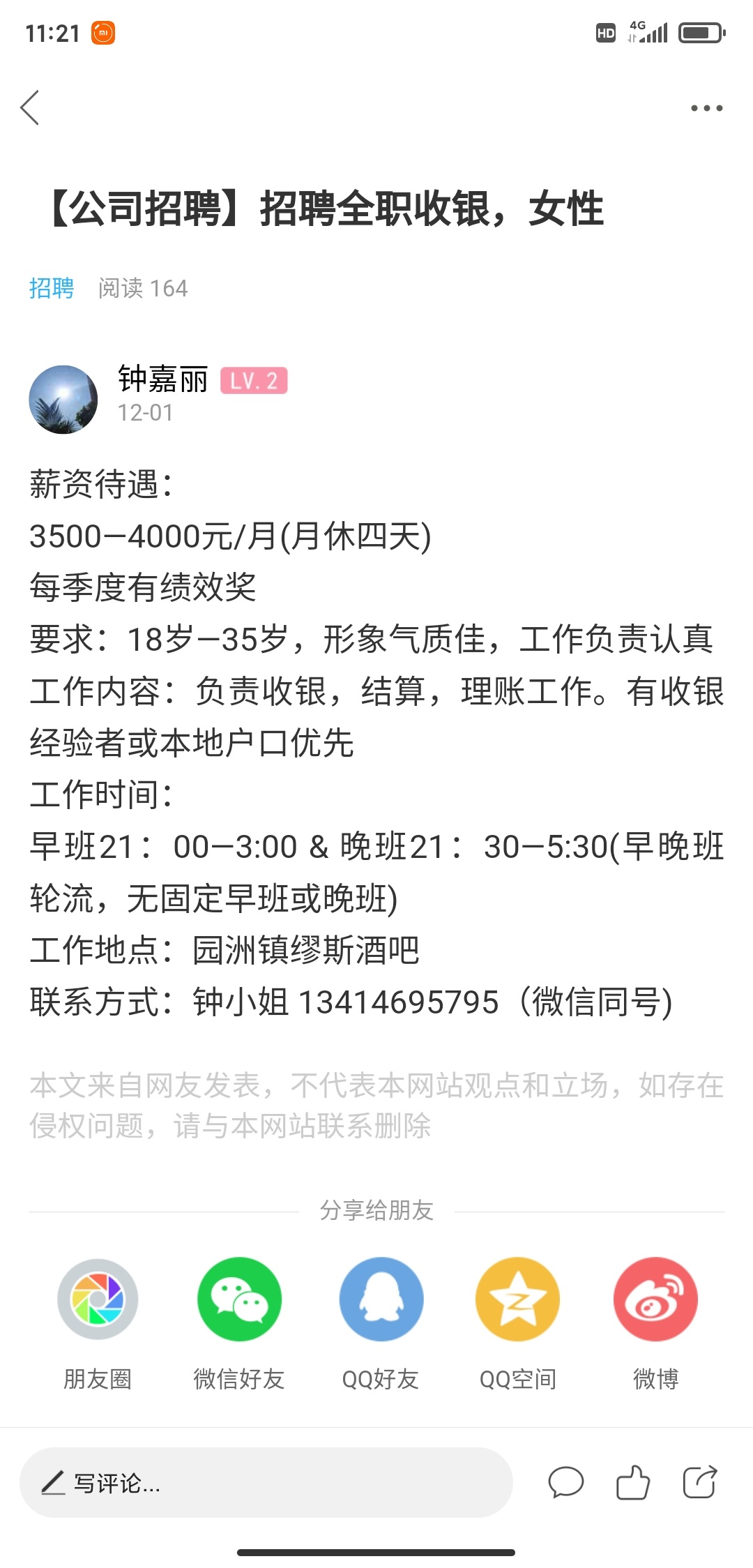Like this post with thumbs-up
Viewport: 753px width, 1568px height.
point(632,1482)
